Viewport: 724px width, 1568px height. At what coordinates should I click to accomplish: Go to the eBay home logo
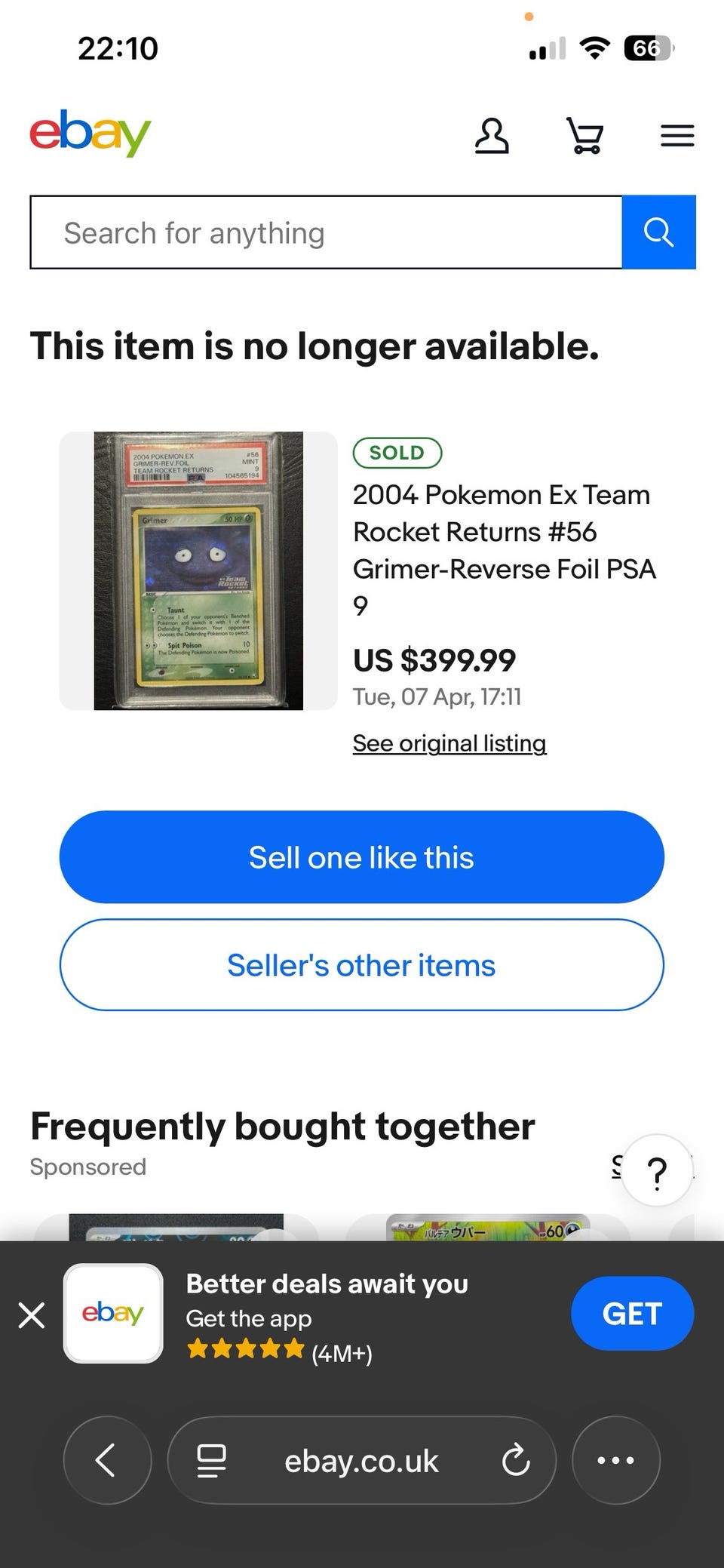(90, 134)
